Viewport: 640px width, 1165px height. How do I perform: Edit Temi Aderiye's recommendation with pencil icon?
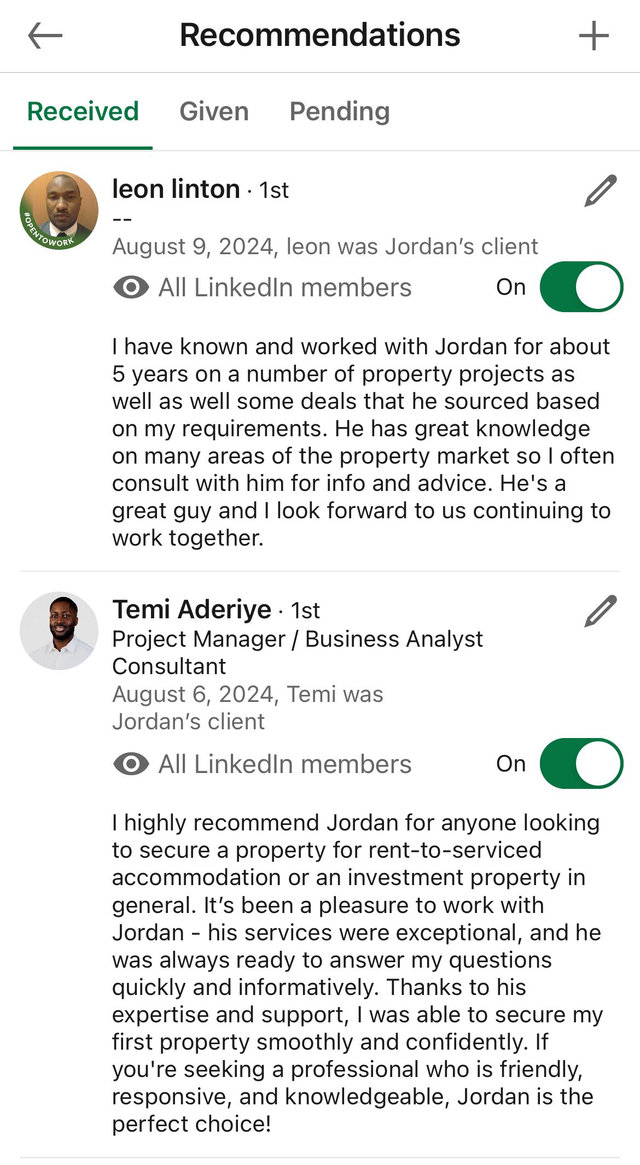tap(601, 611)
